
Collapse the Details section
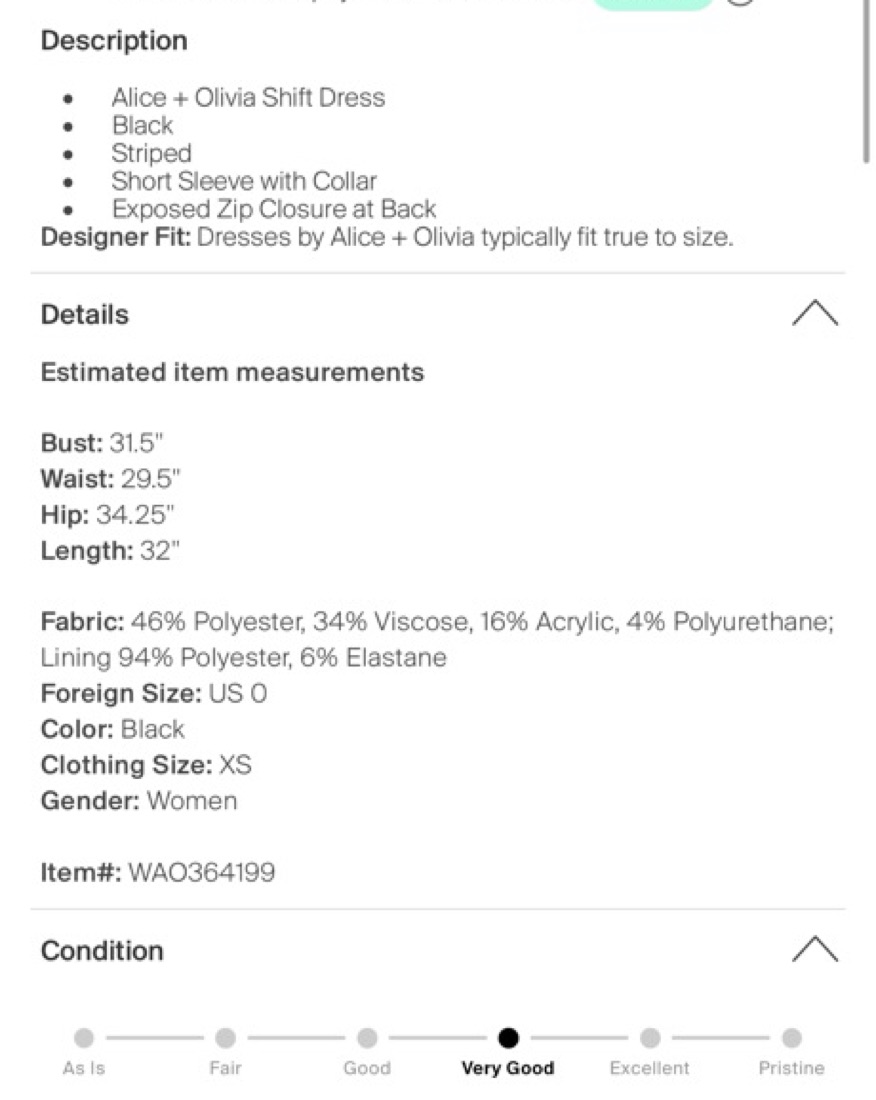815,313
